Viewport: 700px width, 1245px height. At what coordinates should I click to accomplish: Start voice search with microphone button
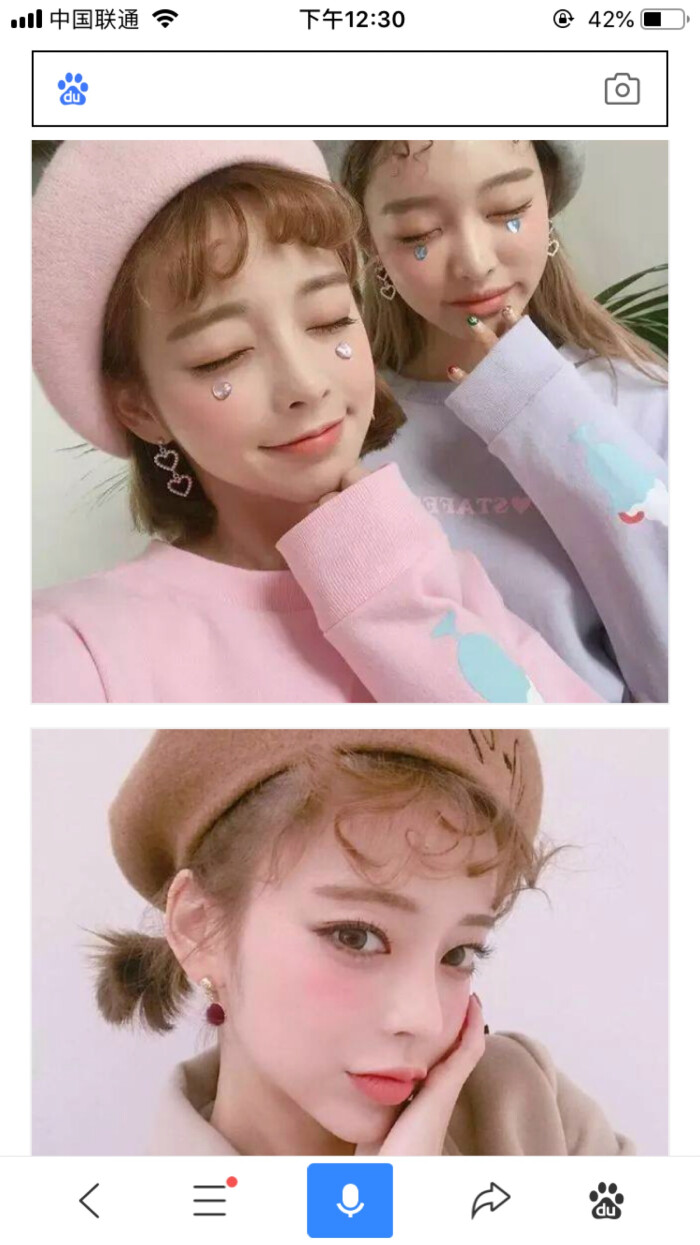(349, 1200)
